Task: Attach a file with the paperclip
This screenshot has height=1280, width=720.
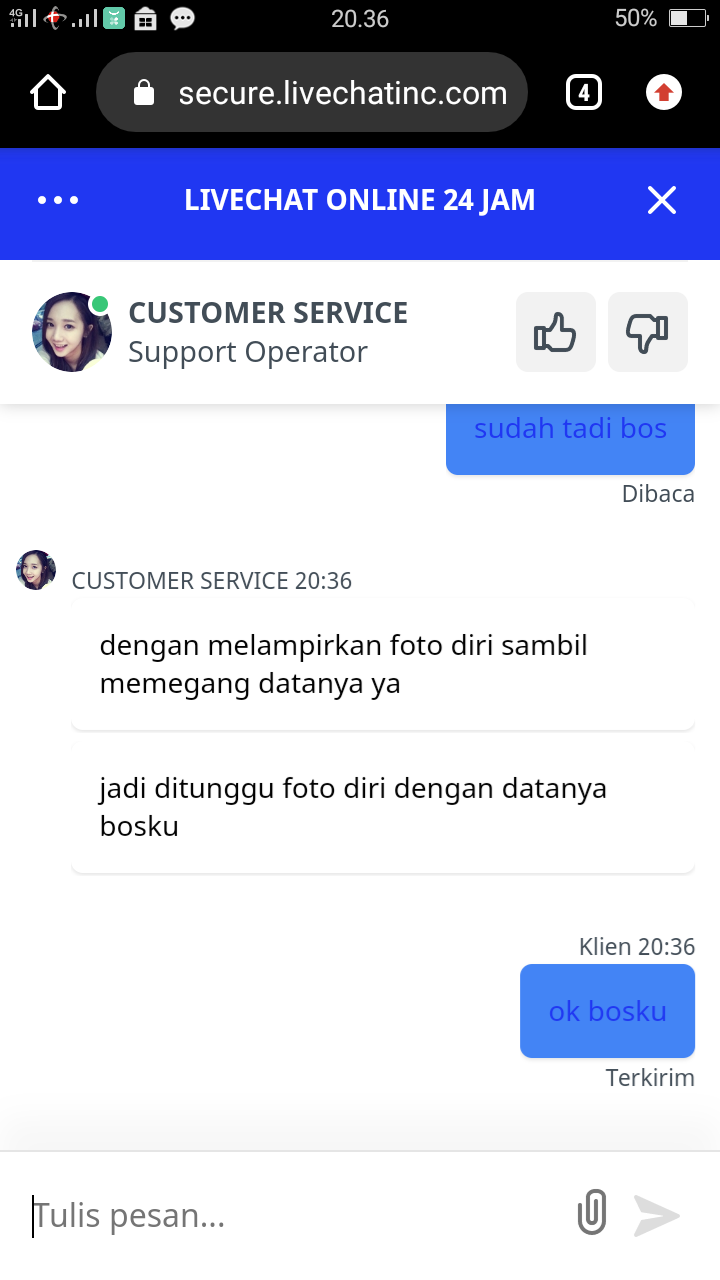Action: point(592,1214)
